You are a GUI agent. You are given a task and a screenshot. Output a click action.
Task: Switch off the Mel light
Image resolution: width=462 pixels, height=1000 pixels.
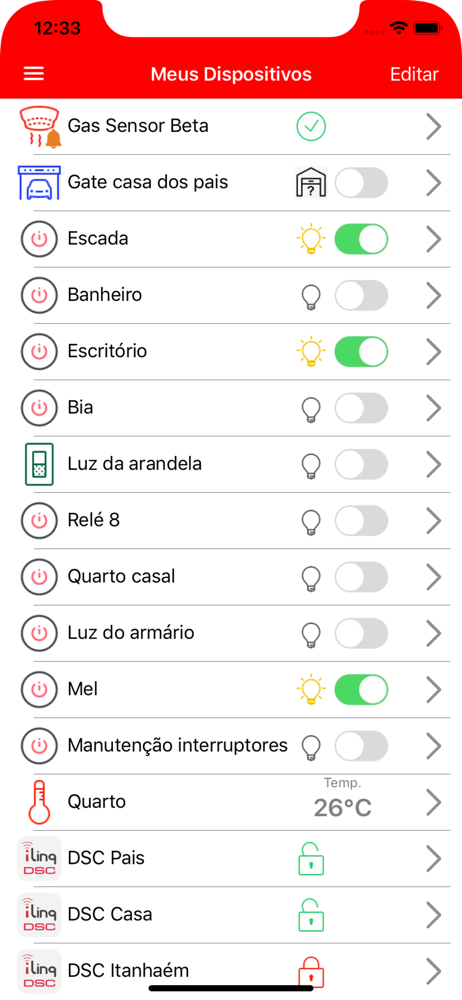point(361,689)
